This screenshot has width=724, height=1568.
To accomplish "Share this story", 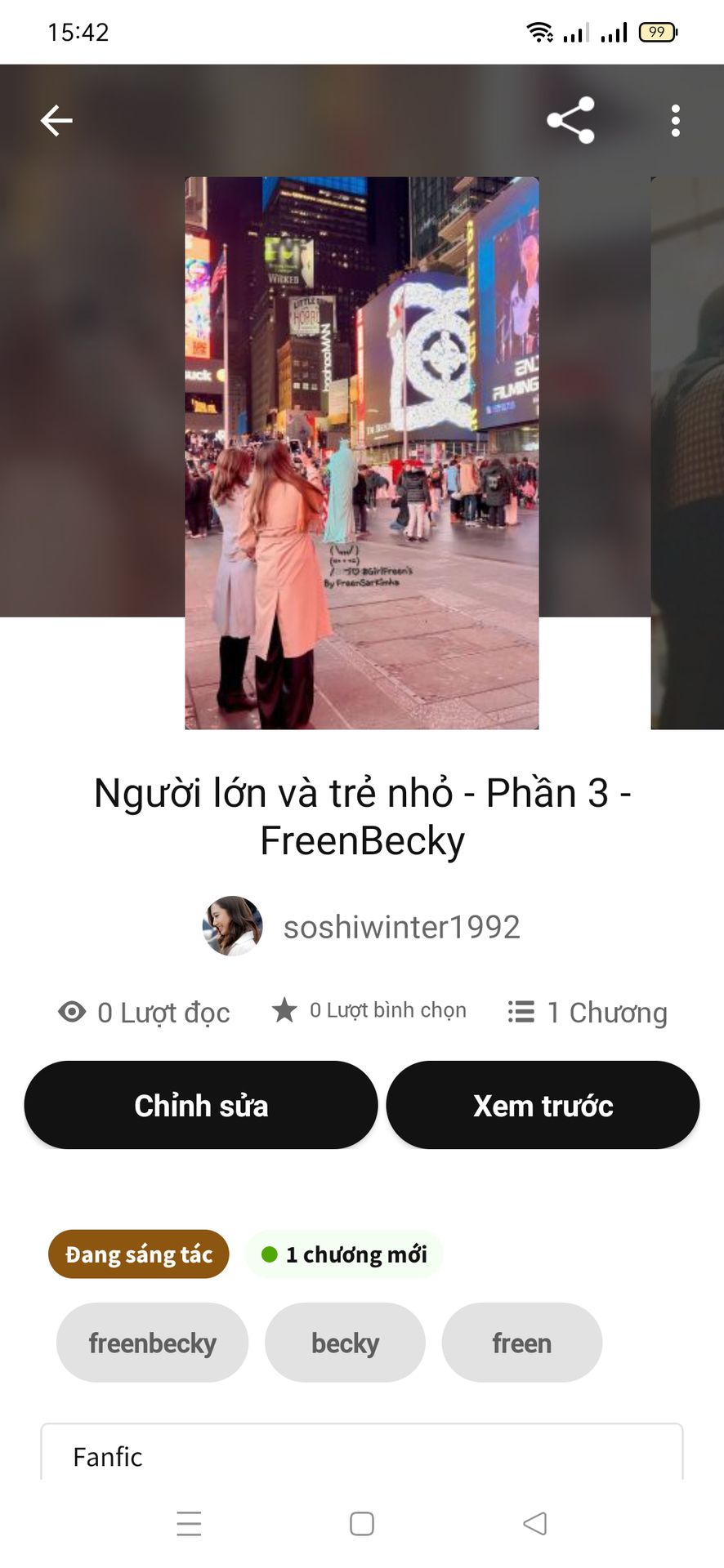I will (x=570, y=121).
